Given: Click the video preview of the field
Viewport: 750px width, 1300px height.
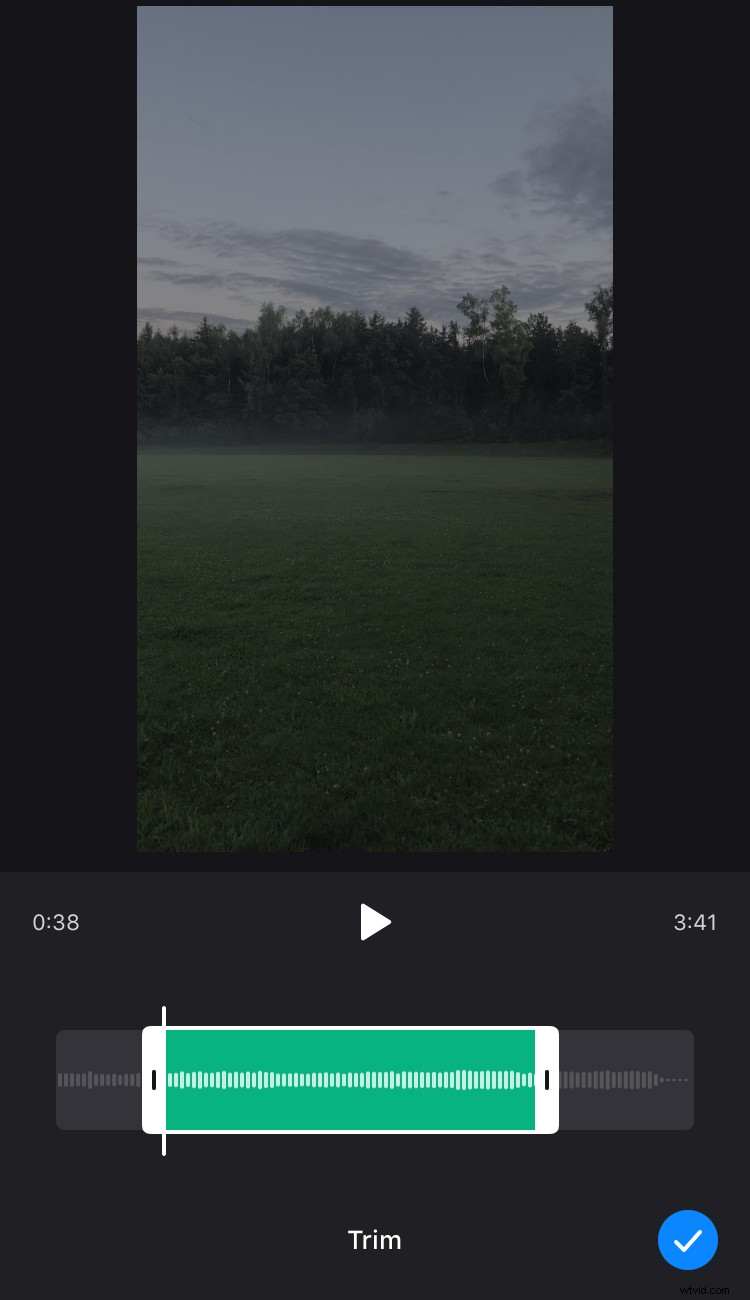Looking at the screenshot, I should click(375, 428).
